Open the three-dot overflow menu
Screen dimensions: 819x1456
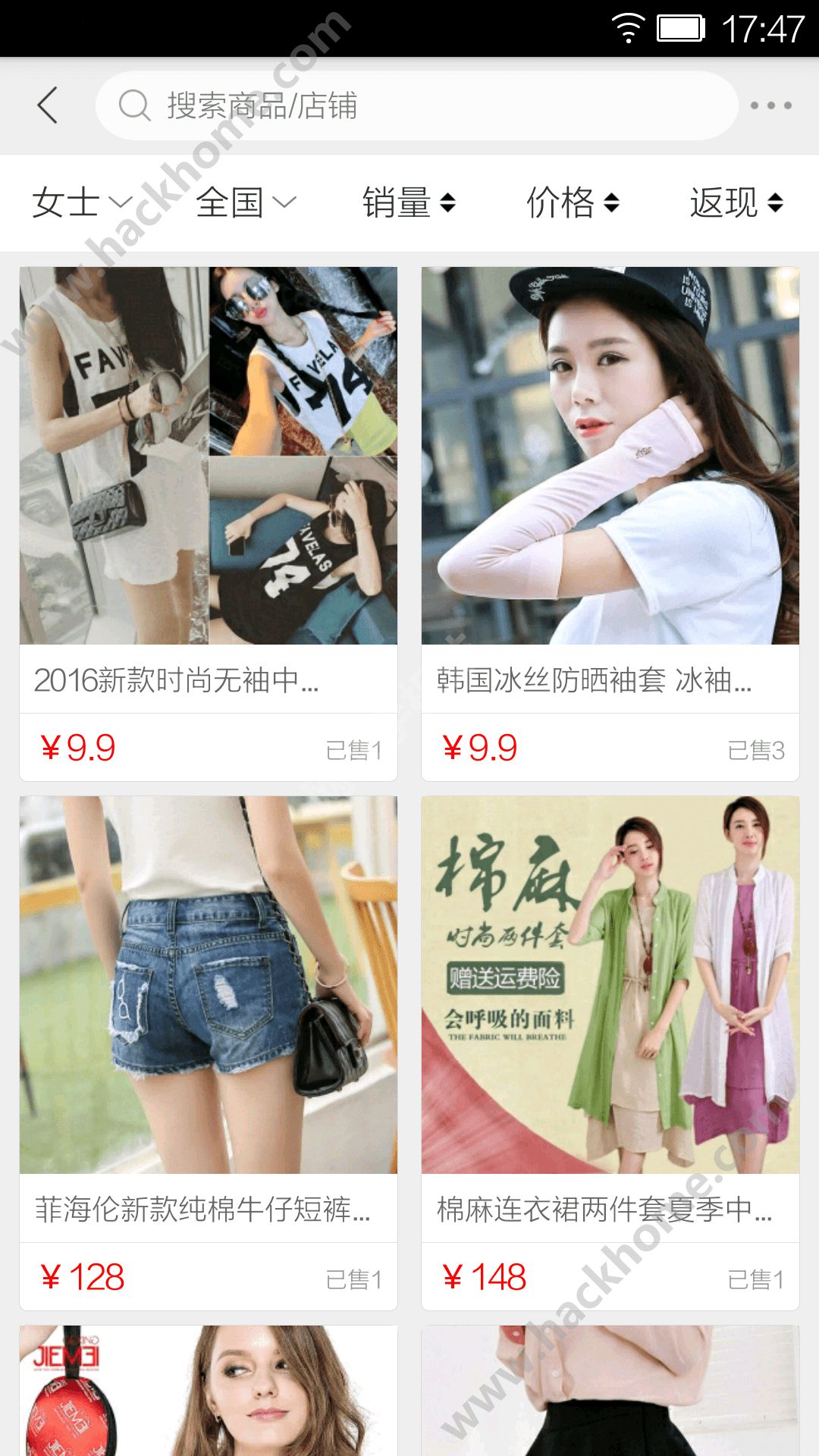click(770, 105)
